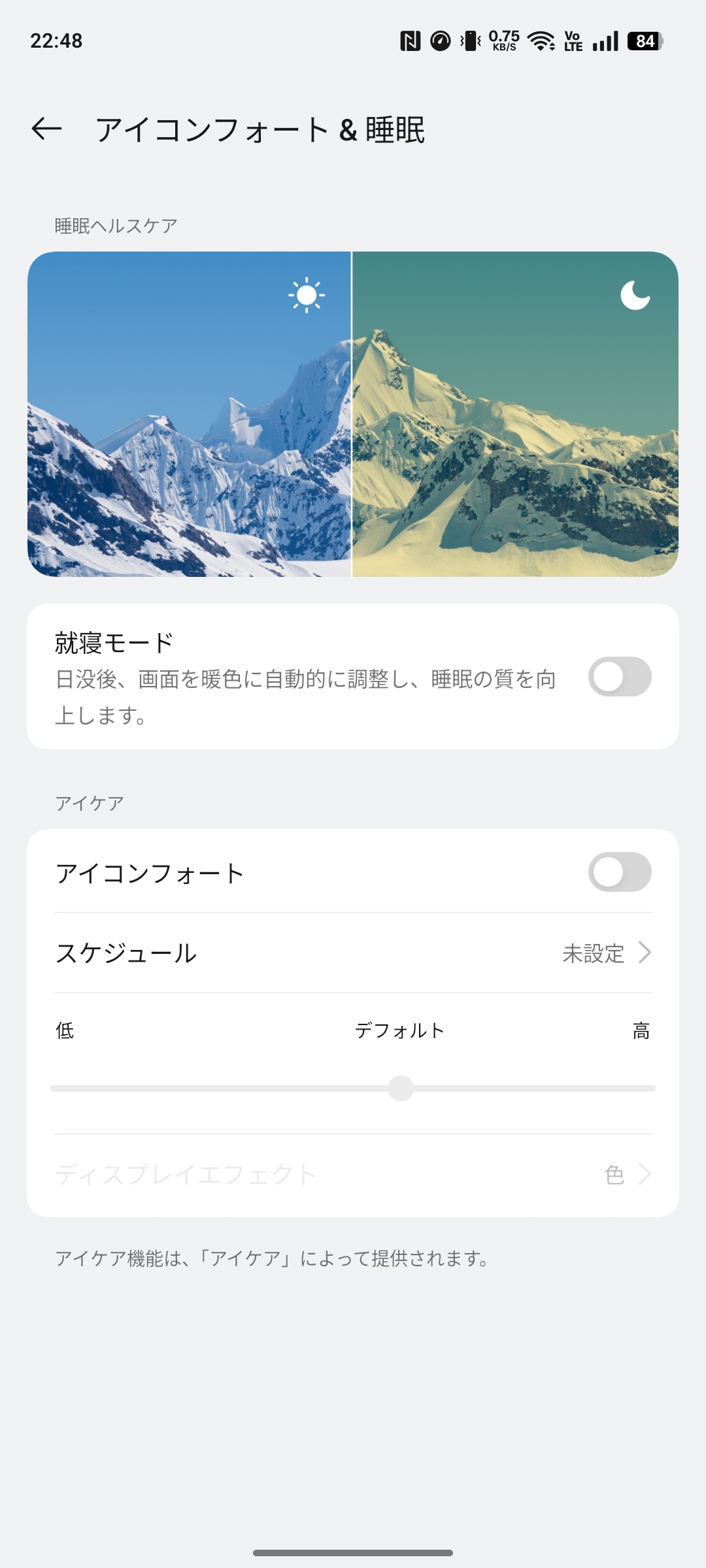
Task: Go back using the arrow icon
Action: [x=46, y=129]
